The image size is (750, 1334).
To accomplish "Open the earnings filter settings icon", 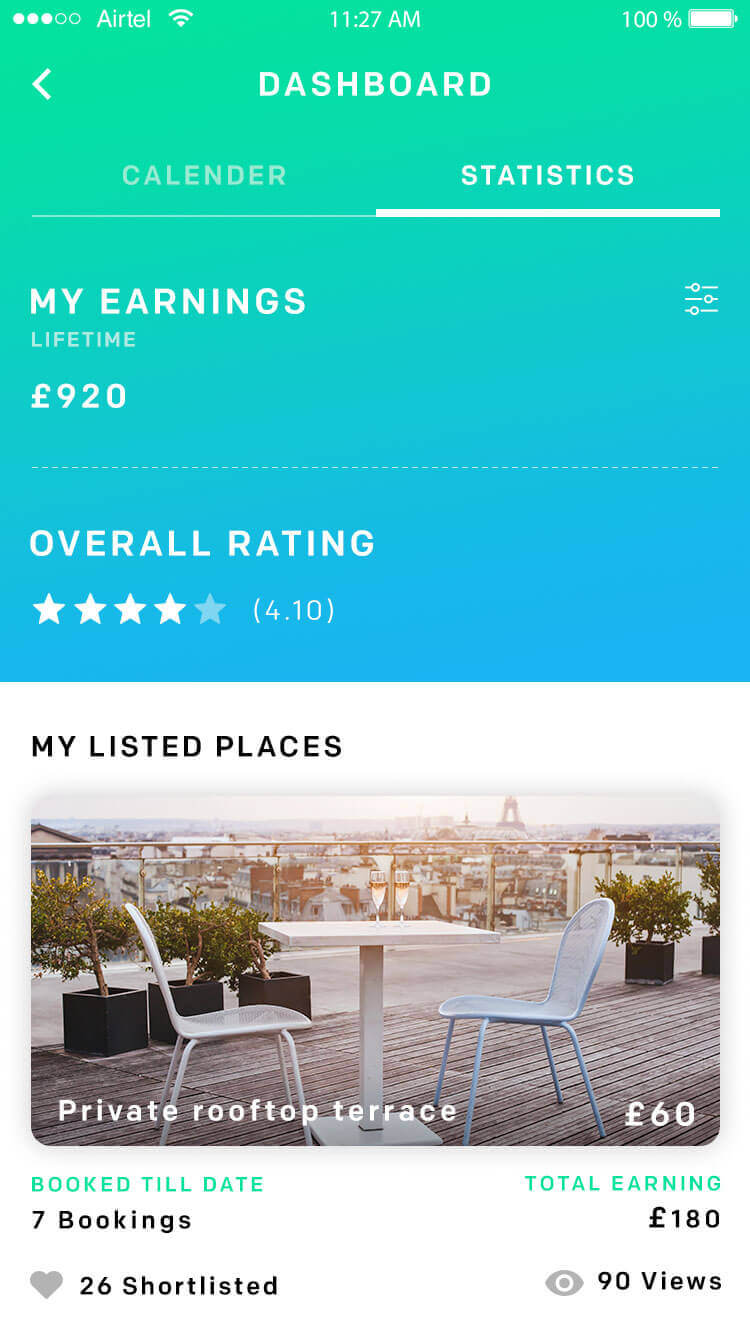I will [x=701, y=299].
